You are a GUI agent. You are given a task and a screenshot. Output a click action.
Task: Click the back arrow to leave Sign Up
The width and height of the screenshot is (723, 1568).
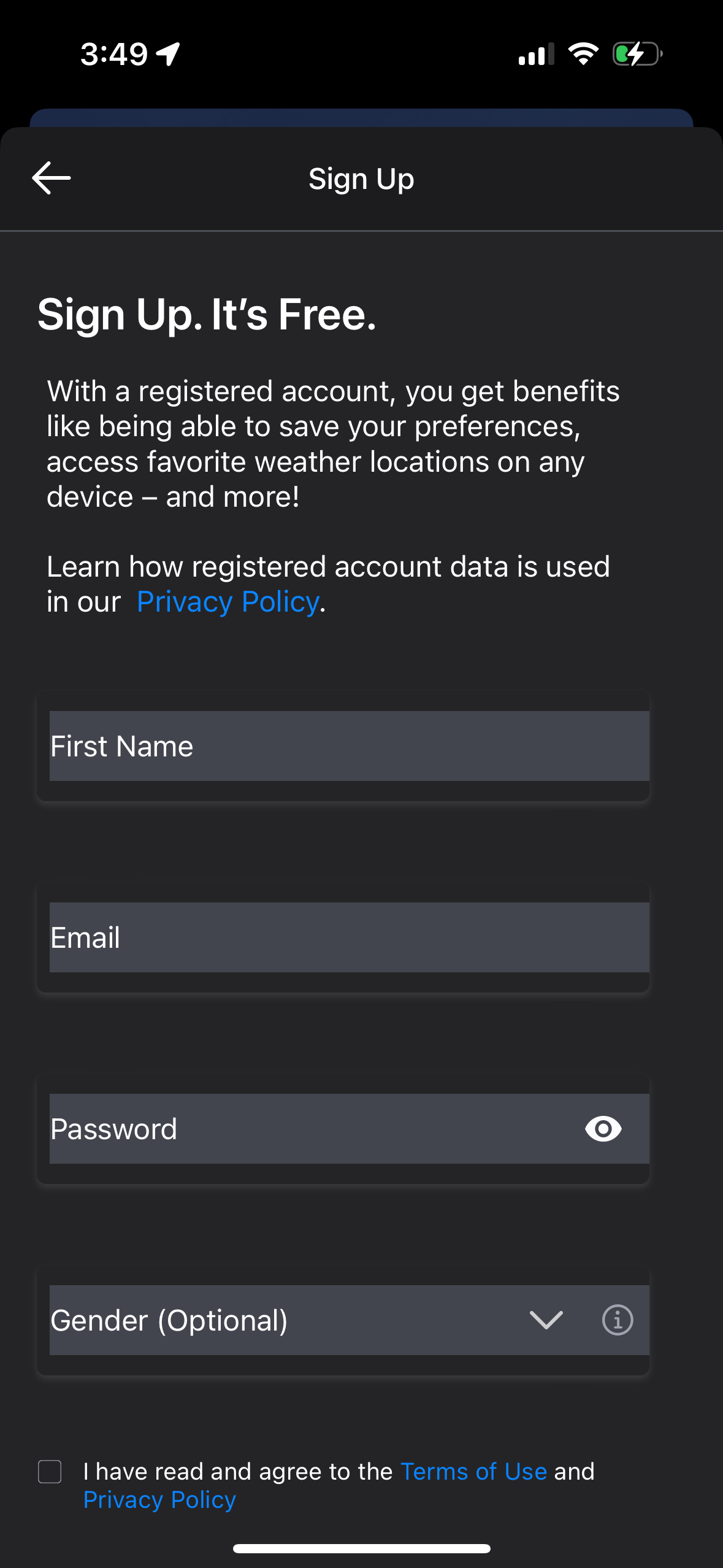51,178
